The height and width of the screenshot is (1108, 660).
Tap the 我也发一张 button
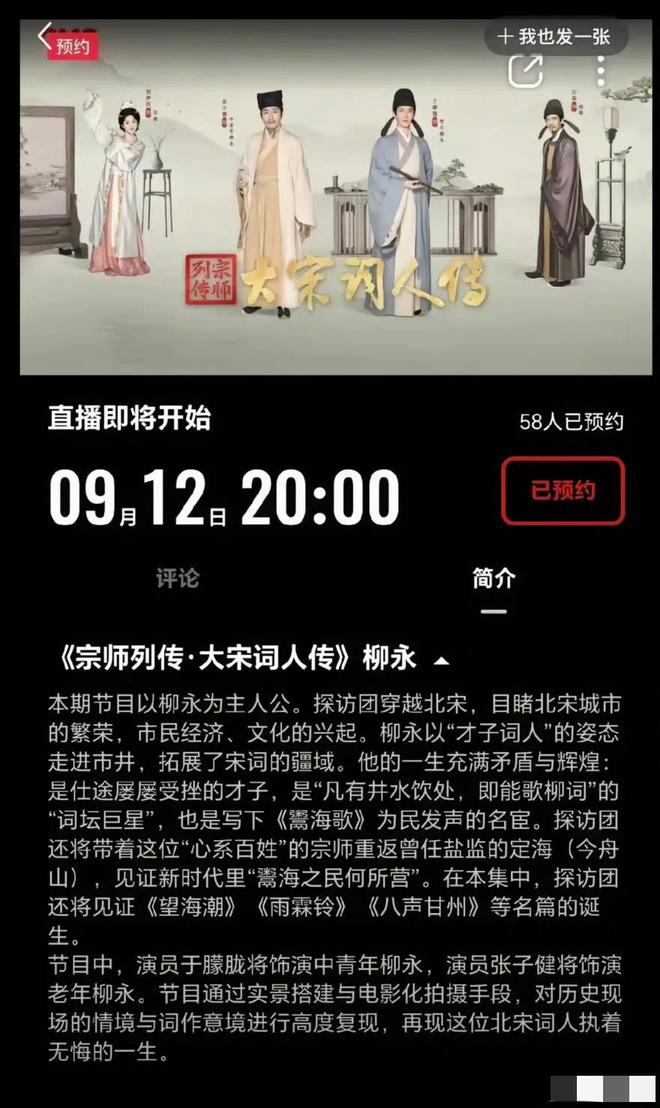[x=556, y=36]
